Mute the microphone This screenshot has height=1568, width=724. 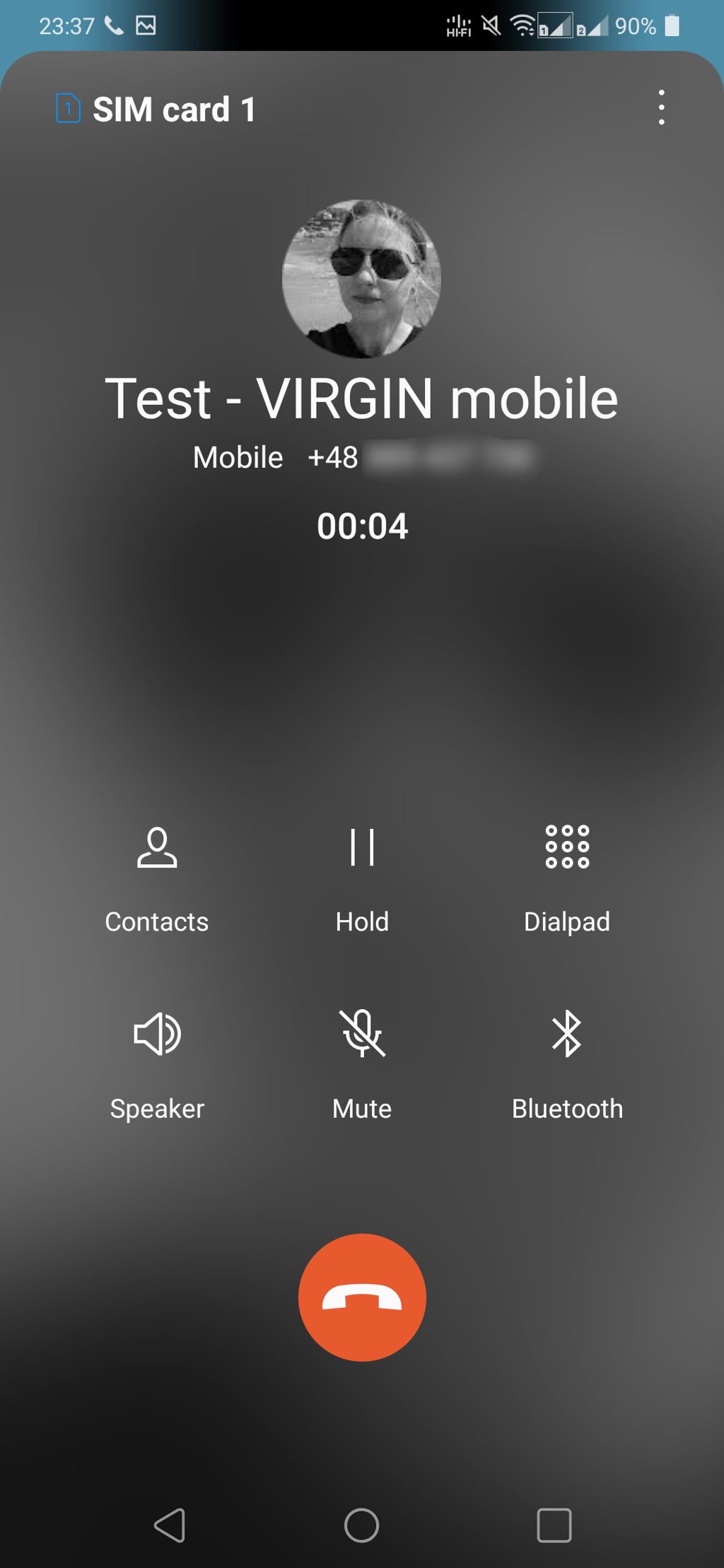pos(362,1063)
